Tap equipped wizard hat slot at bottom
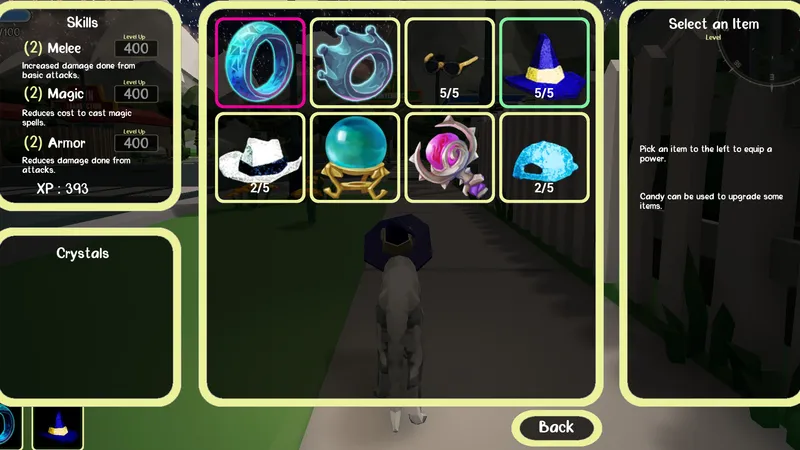 point(58,427)
